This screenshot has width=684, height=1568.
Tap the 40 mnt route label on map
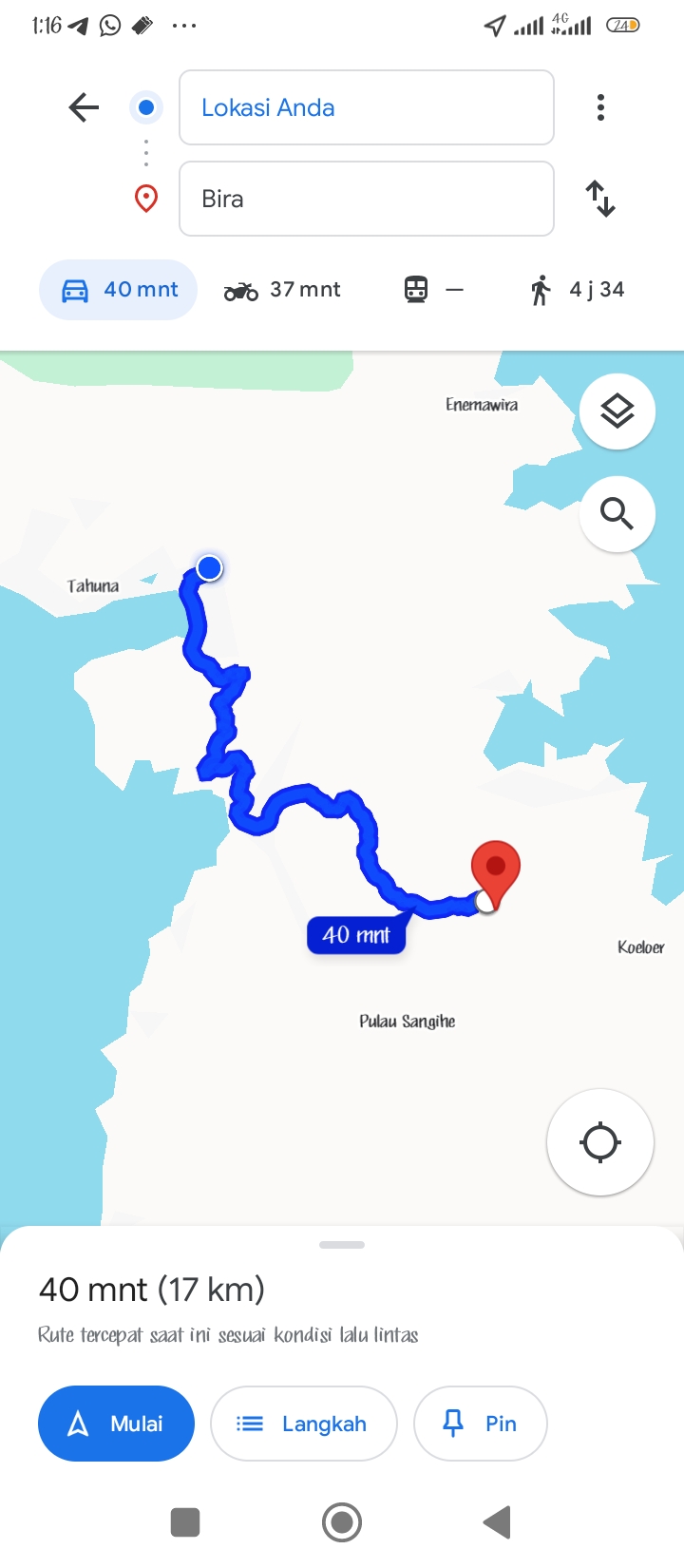click(356, 935)
